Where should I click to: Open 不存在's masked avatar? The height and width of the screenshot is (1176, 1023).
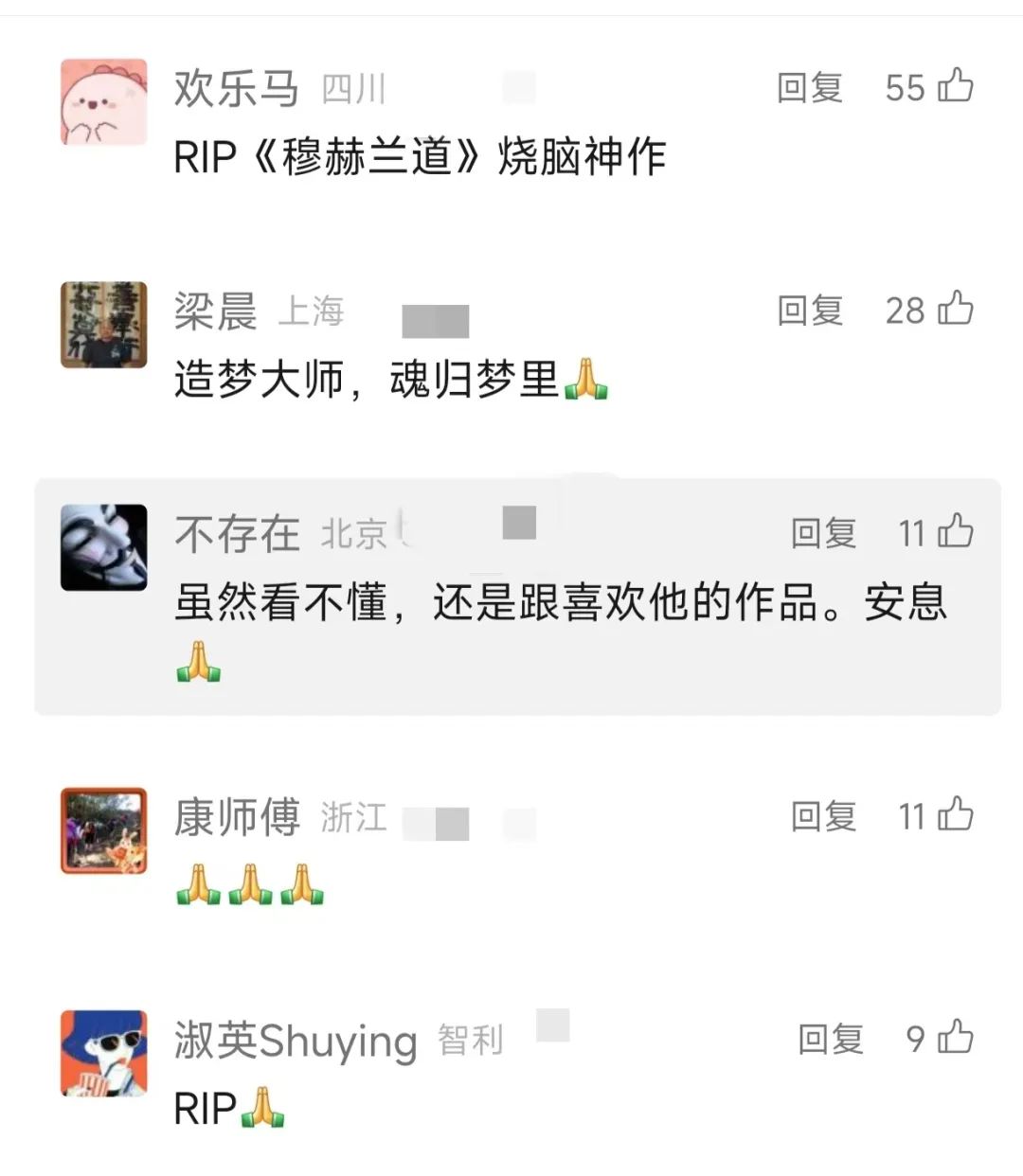coord(104,547)
